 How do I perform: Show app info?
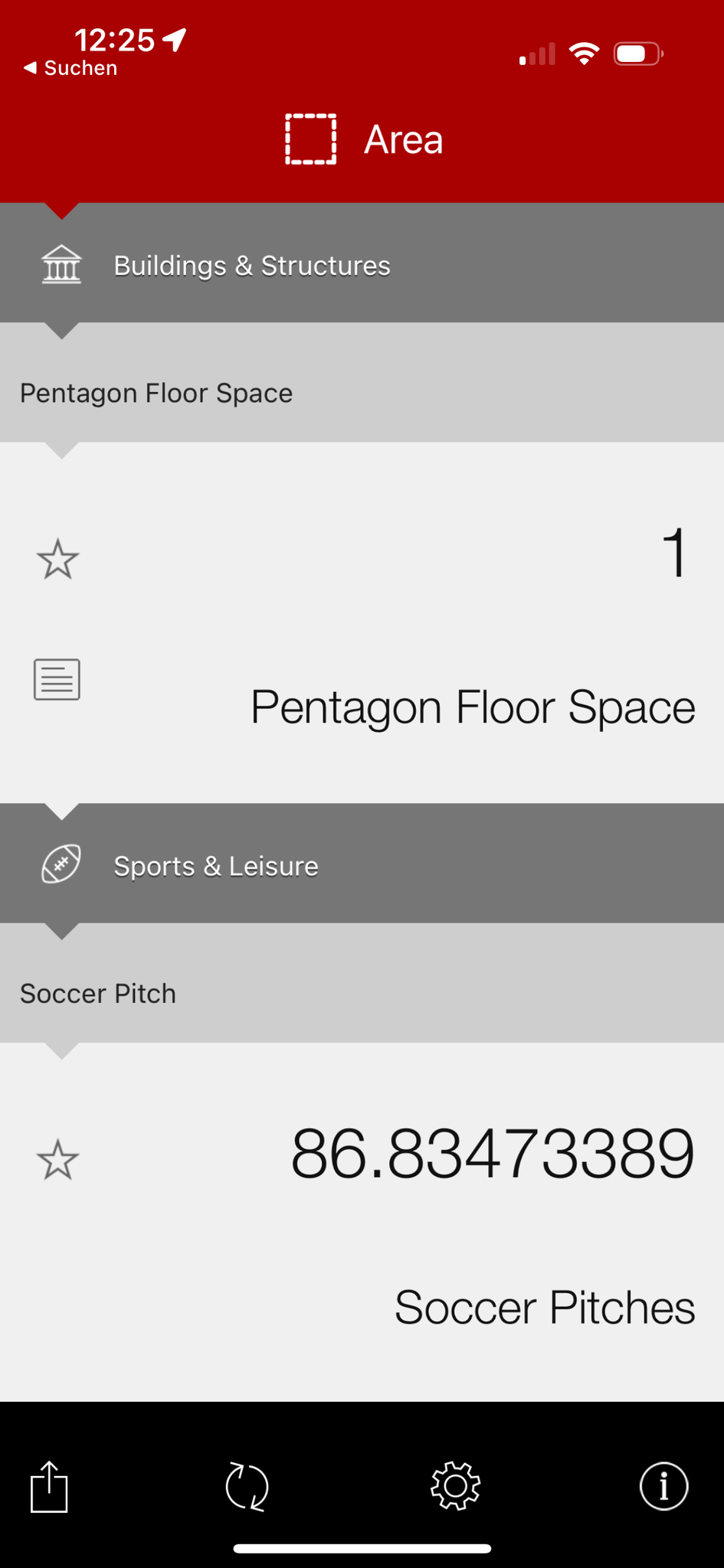point(663,1486)
